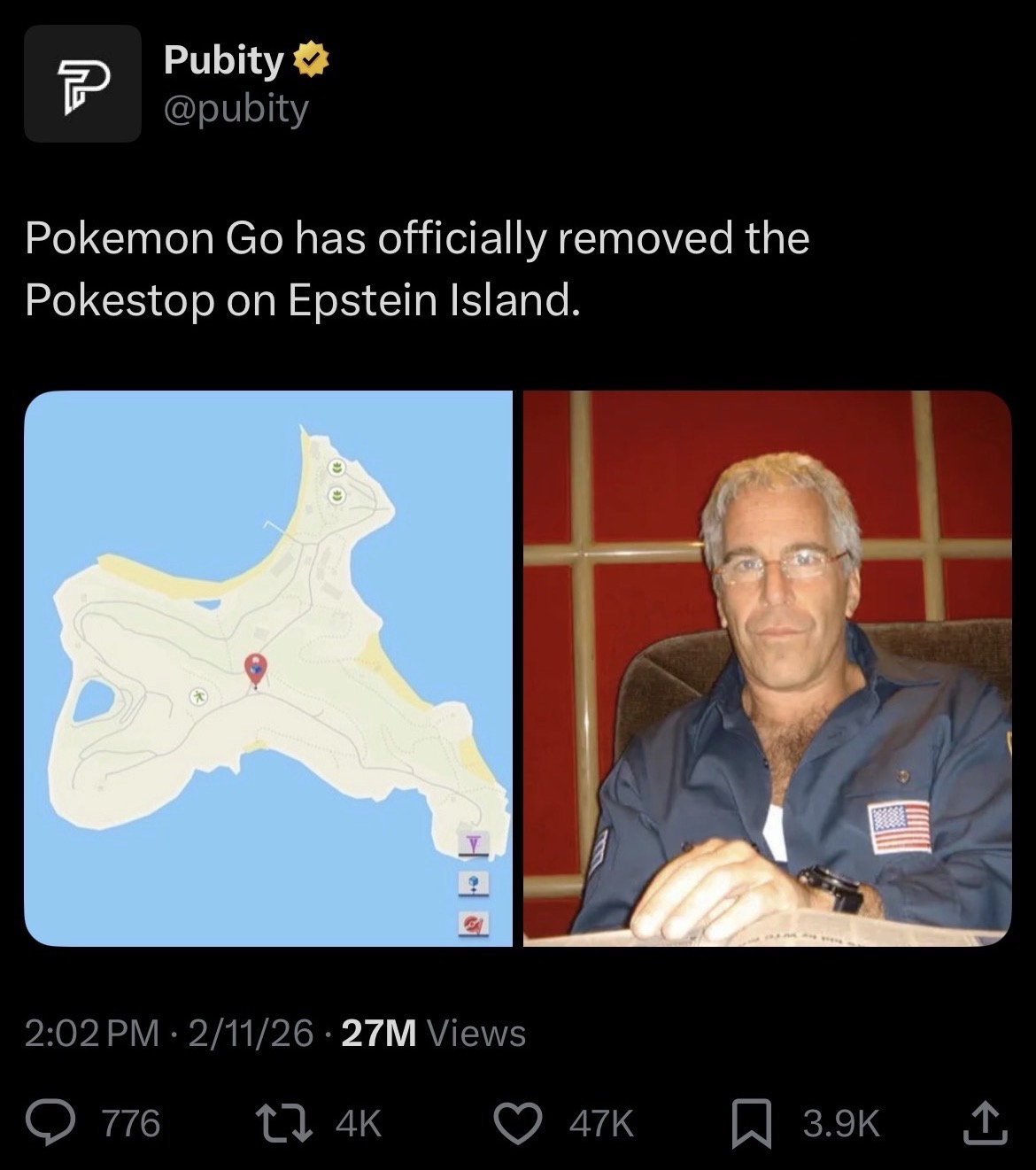This screenshot has width=1036, height=1170.
Task: Share this post
Action: (984, 1122)
